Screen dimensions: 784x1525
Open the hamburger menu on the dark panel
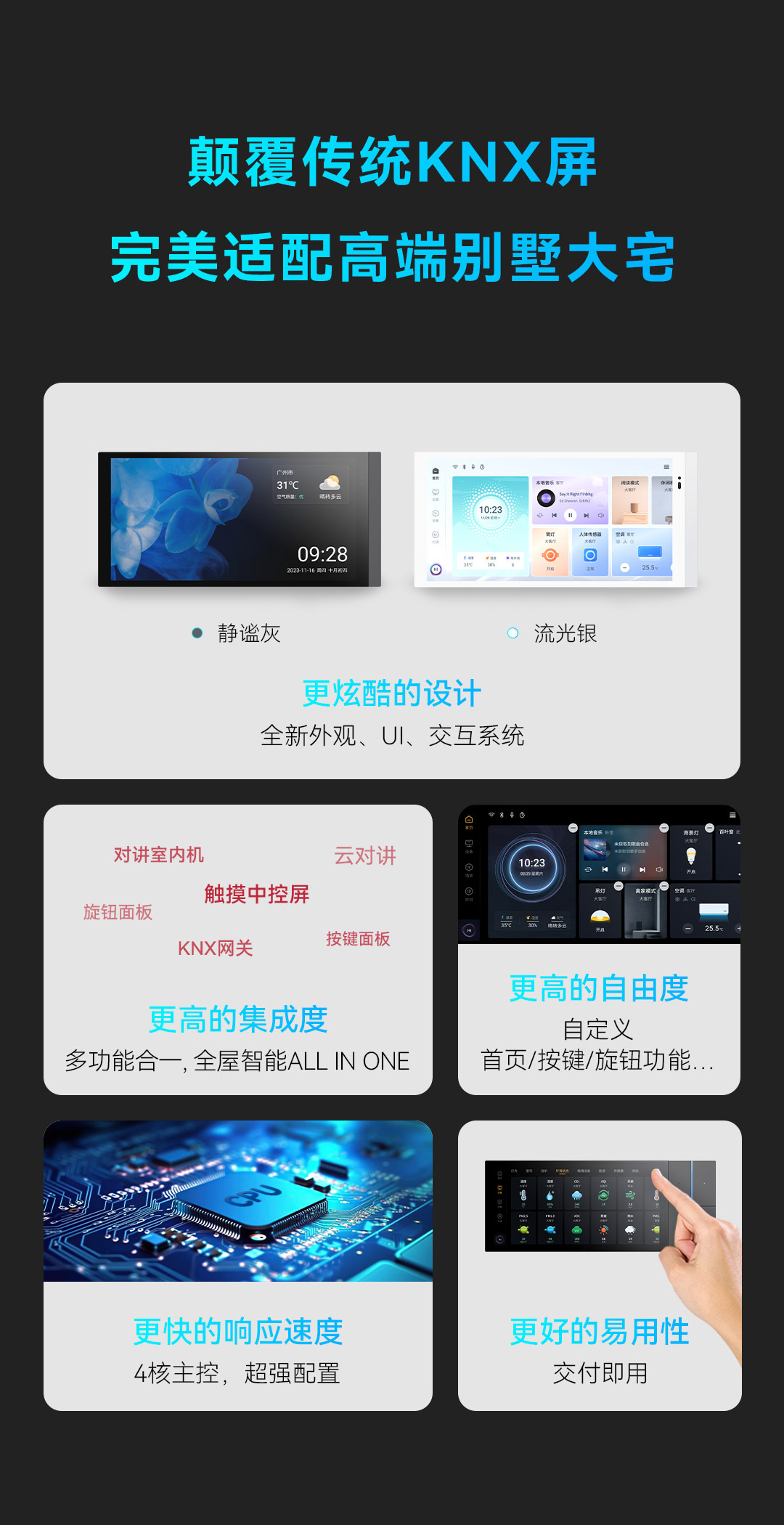coord(732,815)
